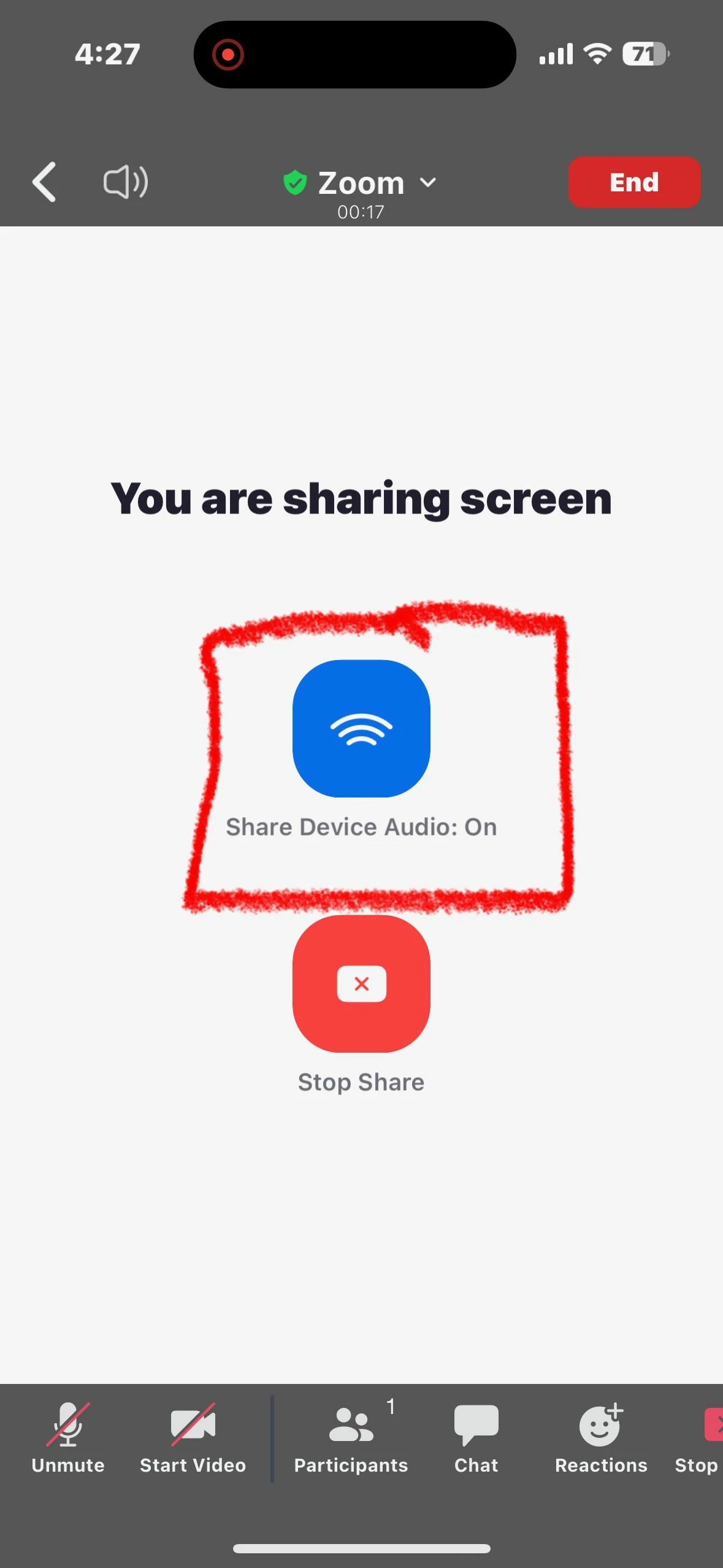Viewport: 723px width, 1568px height.
Task: Tap Stop at the toolbar's edge
Action: click(699, 1437)
